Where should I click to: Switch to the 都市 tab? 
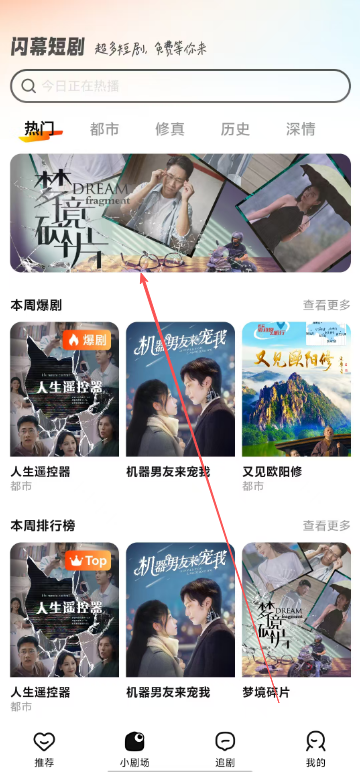pyautogui.click(x=104, y=129)
